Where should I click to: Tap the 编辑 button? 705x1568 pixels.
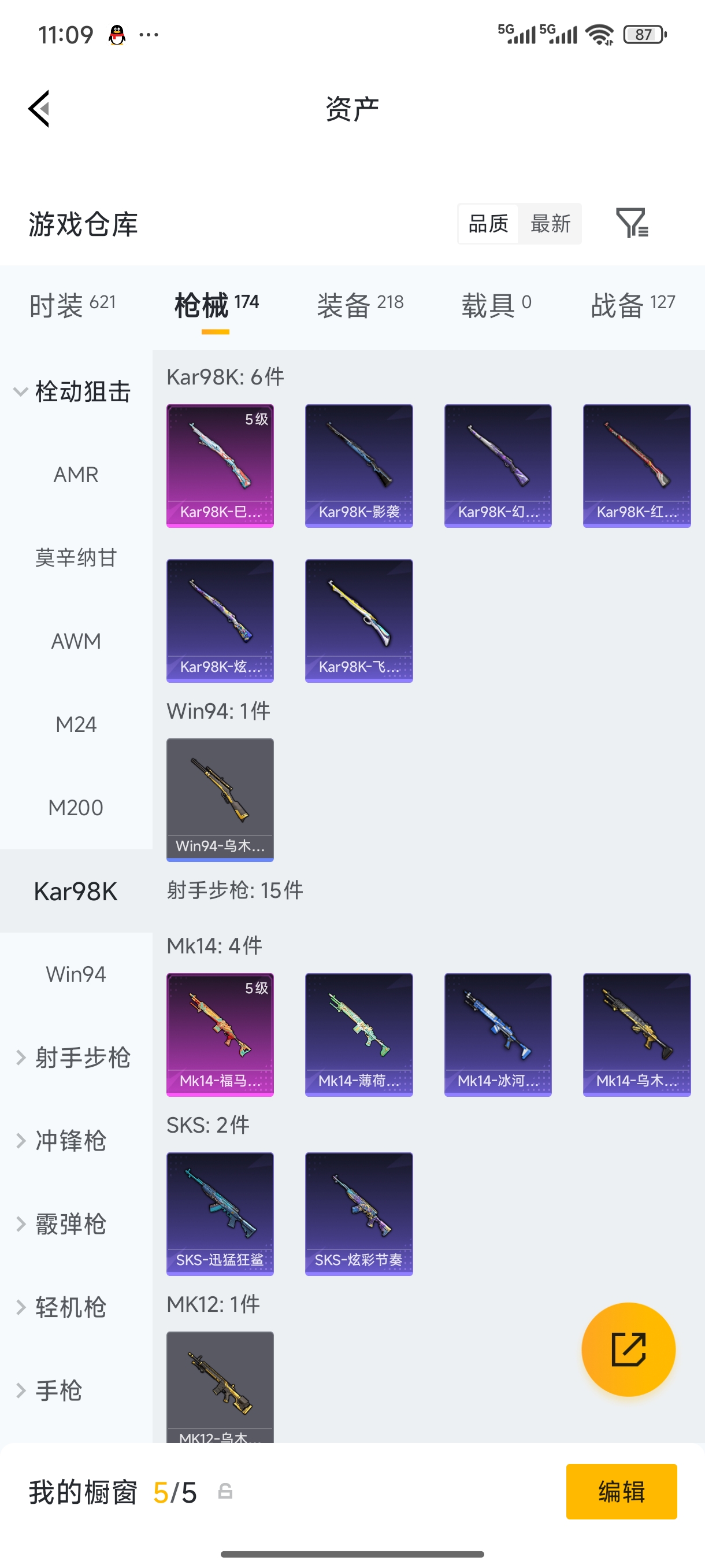622,1492
